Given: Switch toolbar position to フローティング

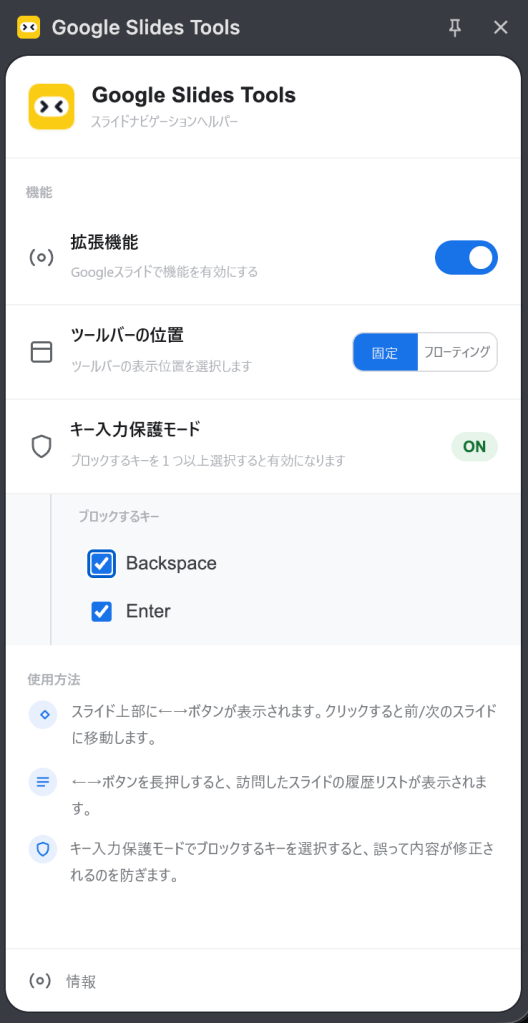Looking at the screenshot, I should tap(457, 352).
